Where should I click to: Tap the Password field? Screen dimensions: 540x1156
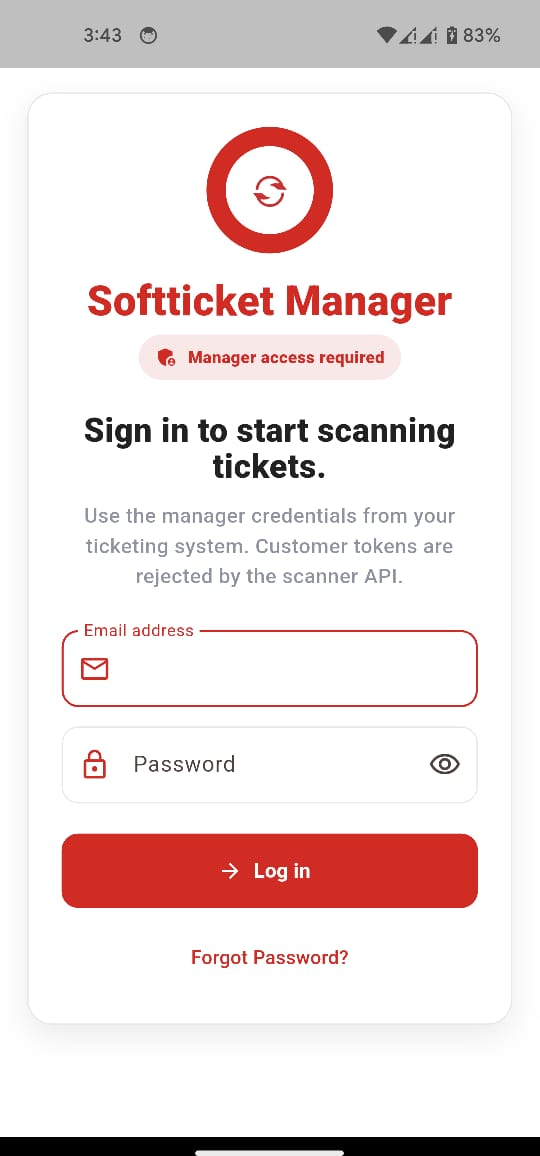269,765
